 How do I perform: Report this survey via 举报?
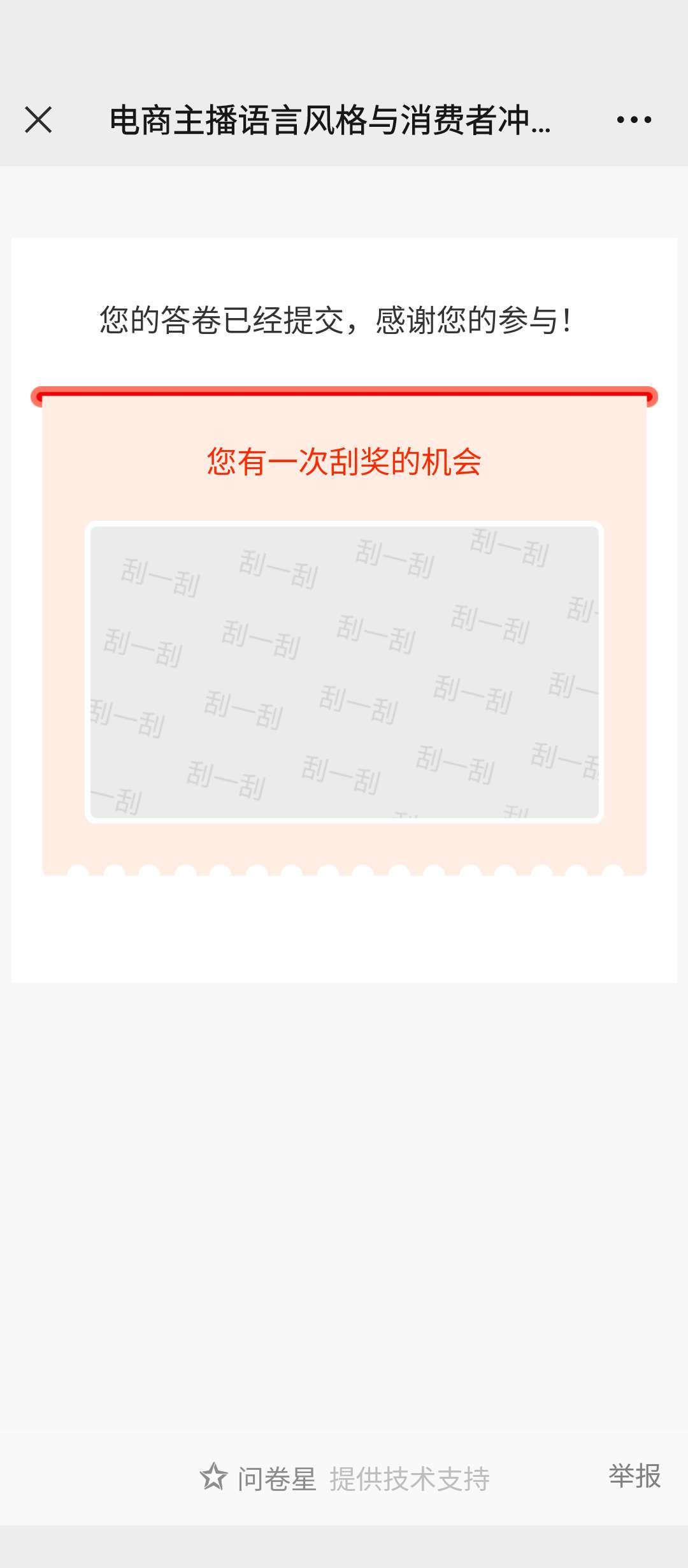(x=634, y=1476)
